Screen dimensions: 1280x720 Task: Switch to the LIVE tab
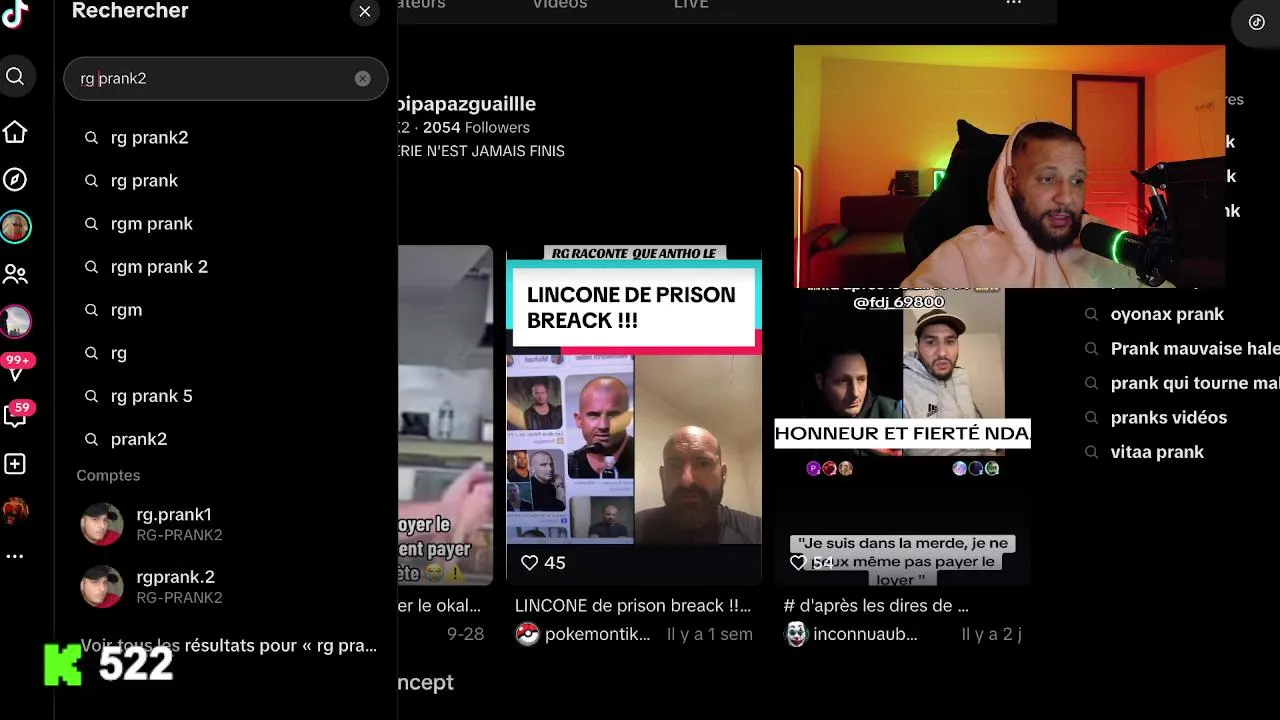(x=691, y=5)
